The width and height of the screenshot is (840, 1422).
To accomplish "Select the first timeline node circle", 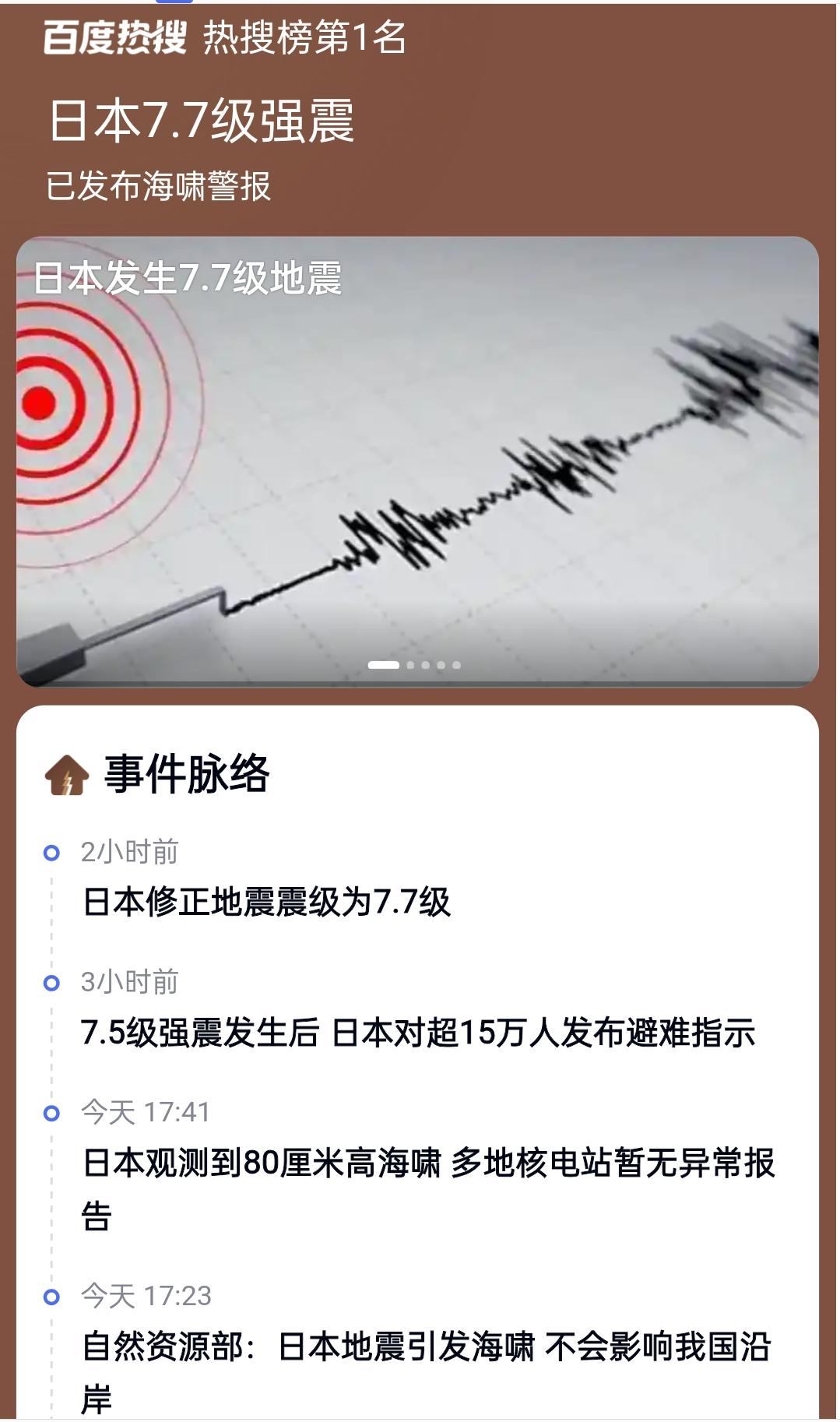I will pos(52,854).
